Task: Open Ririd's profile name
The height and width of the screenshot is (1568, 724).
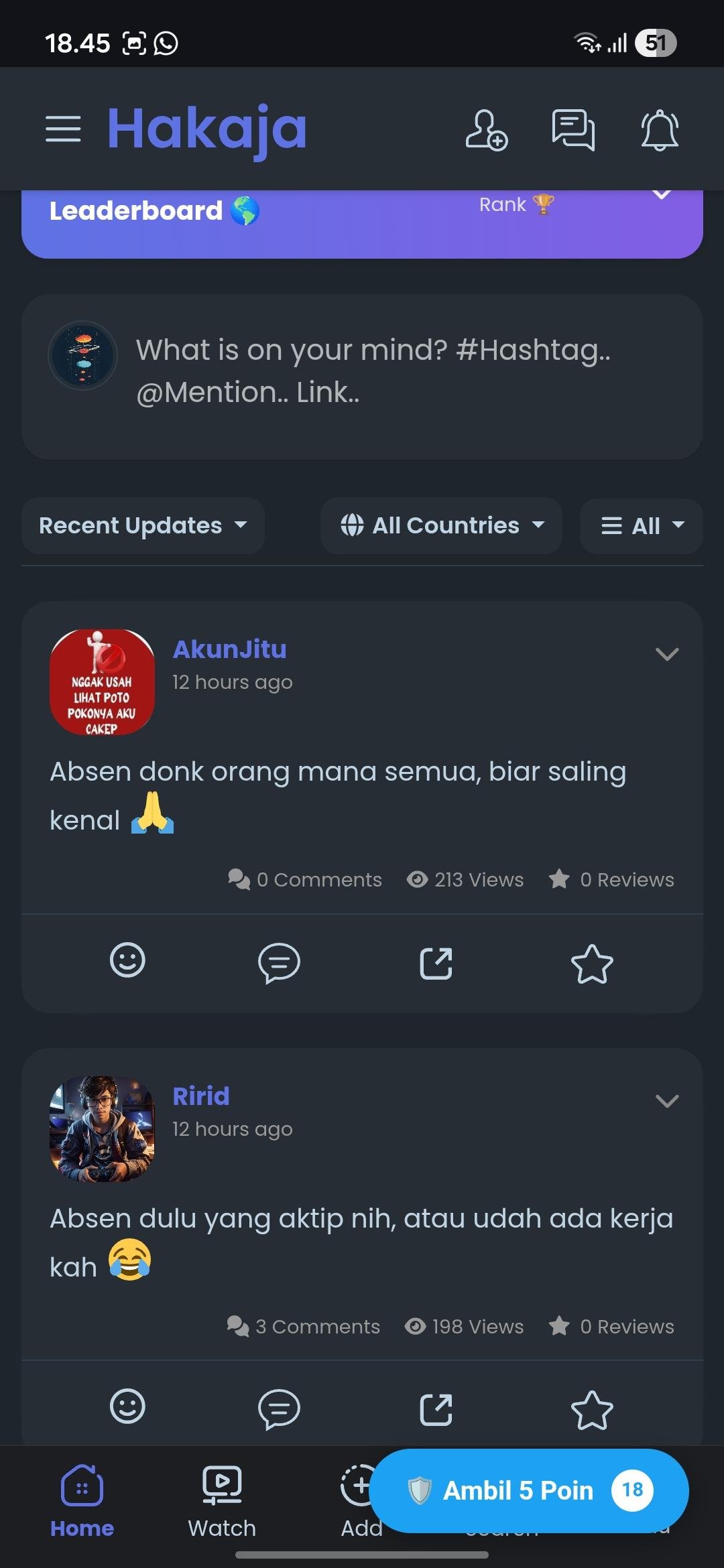Action: pyautogui.click(x=201, y=1096)
